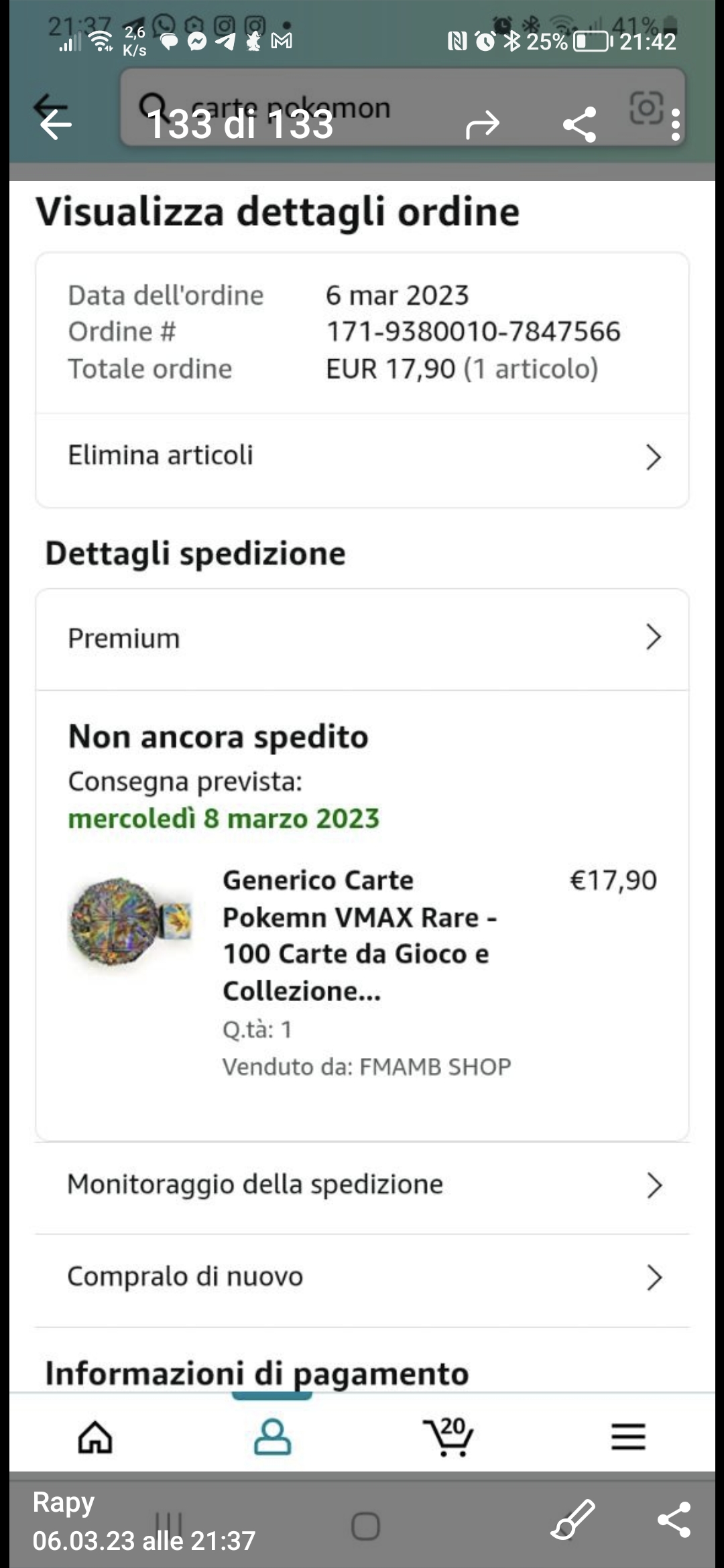Screen dimensions: 724x1568
Task: Go back from the media viewer
Action: tap(55, 125)
